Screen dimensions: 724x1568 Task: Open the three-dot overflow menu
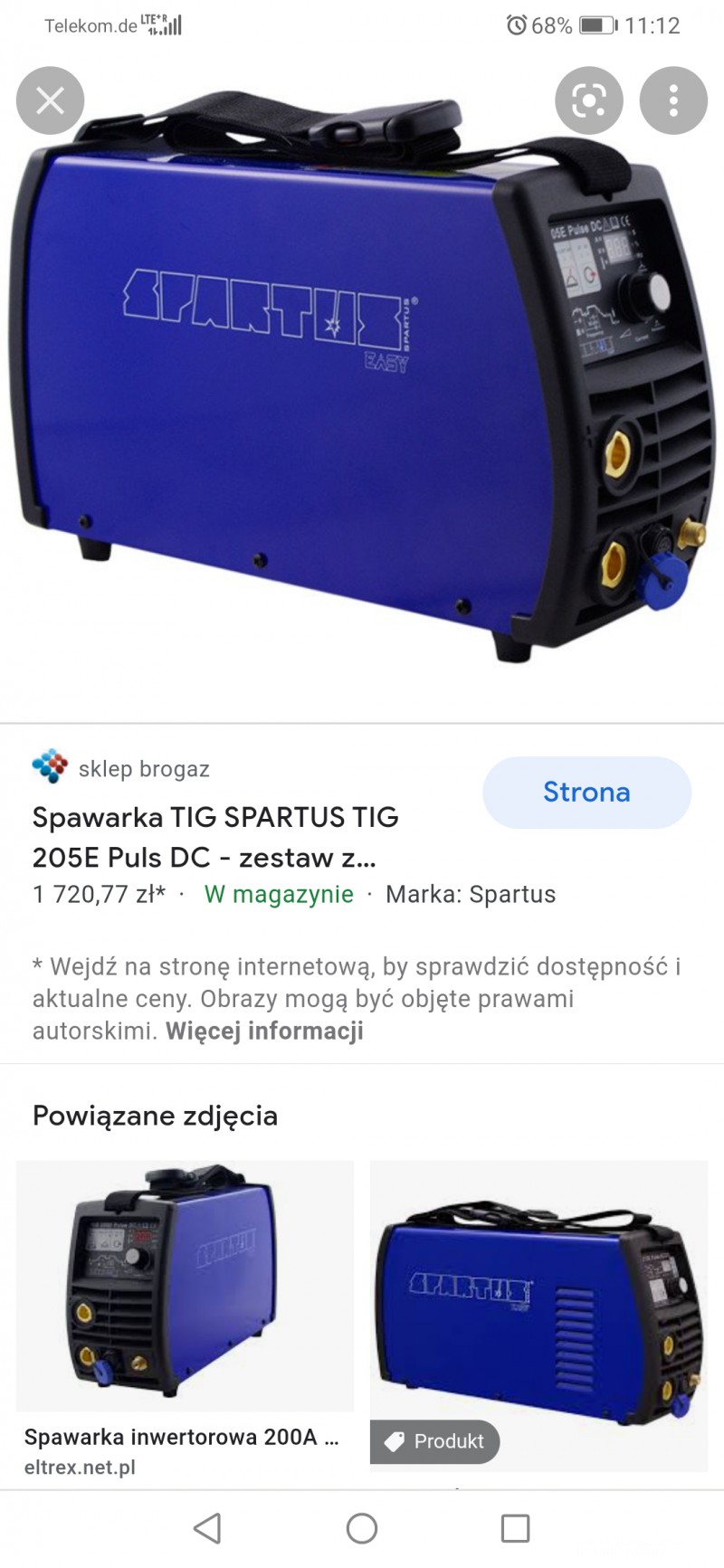coord(673,100)
